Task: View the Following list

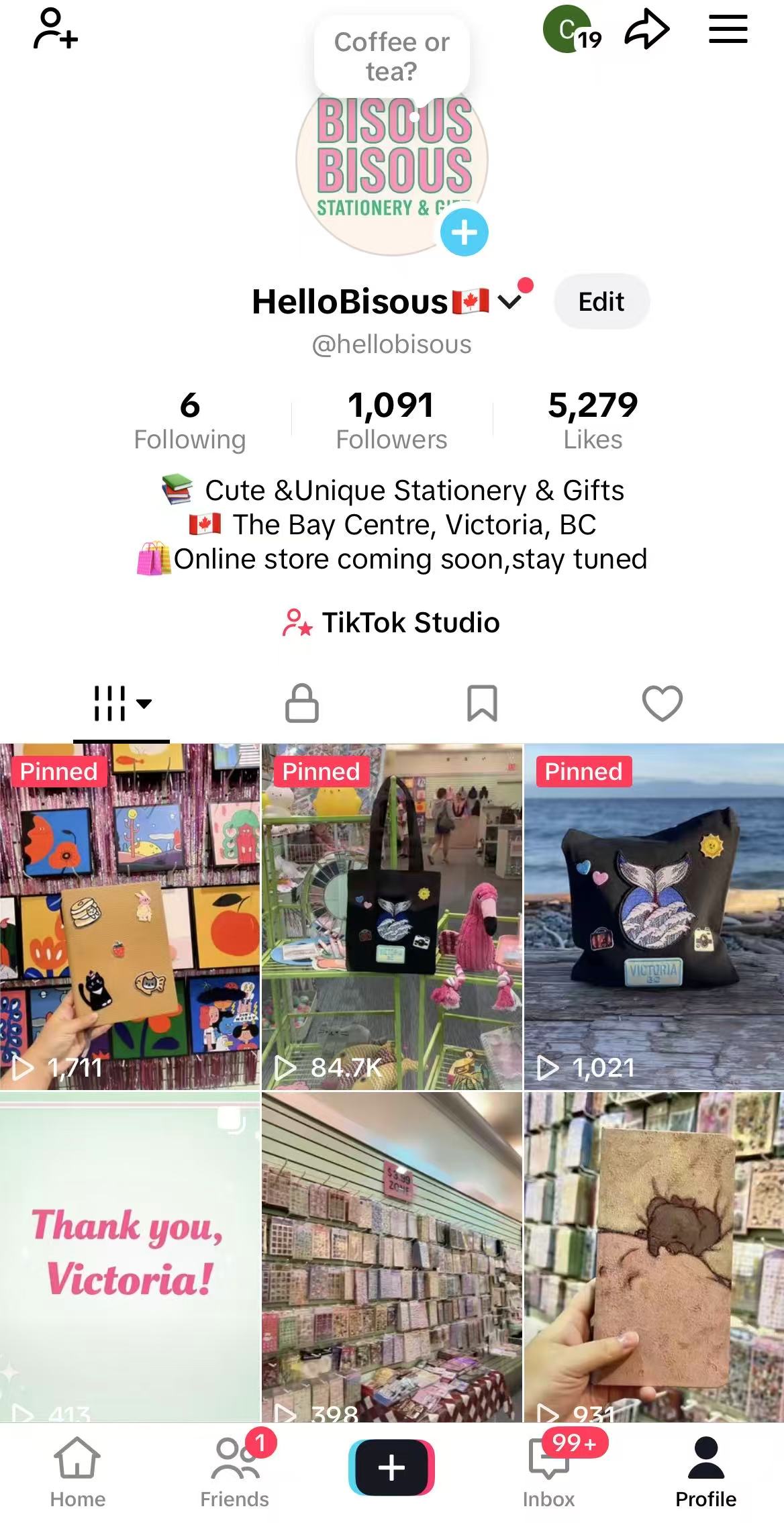Action: pos(190,421)
